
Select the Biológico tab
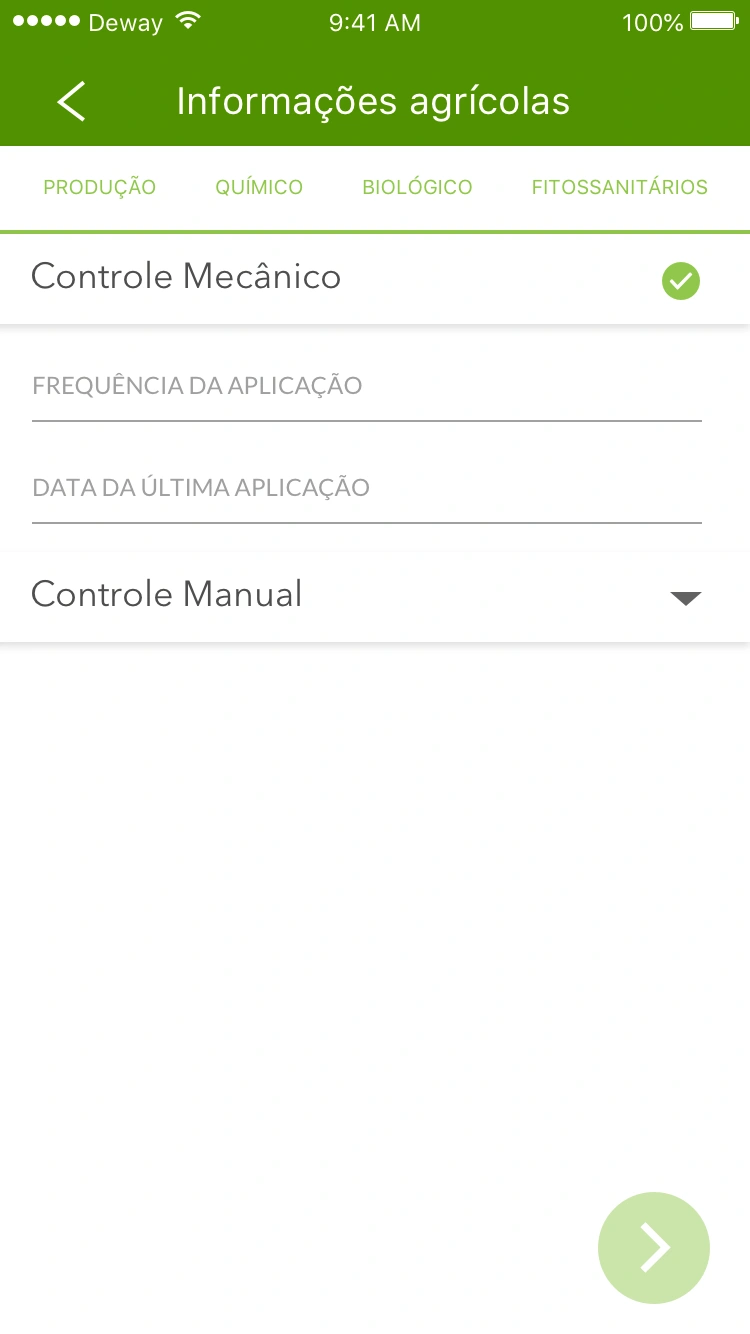(x=417, y=187)
